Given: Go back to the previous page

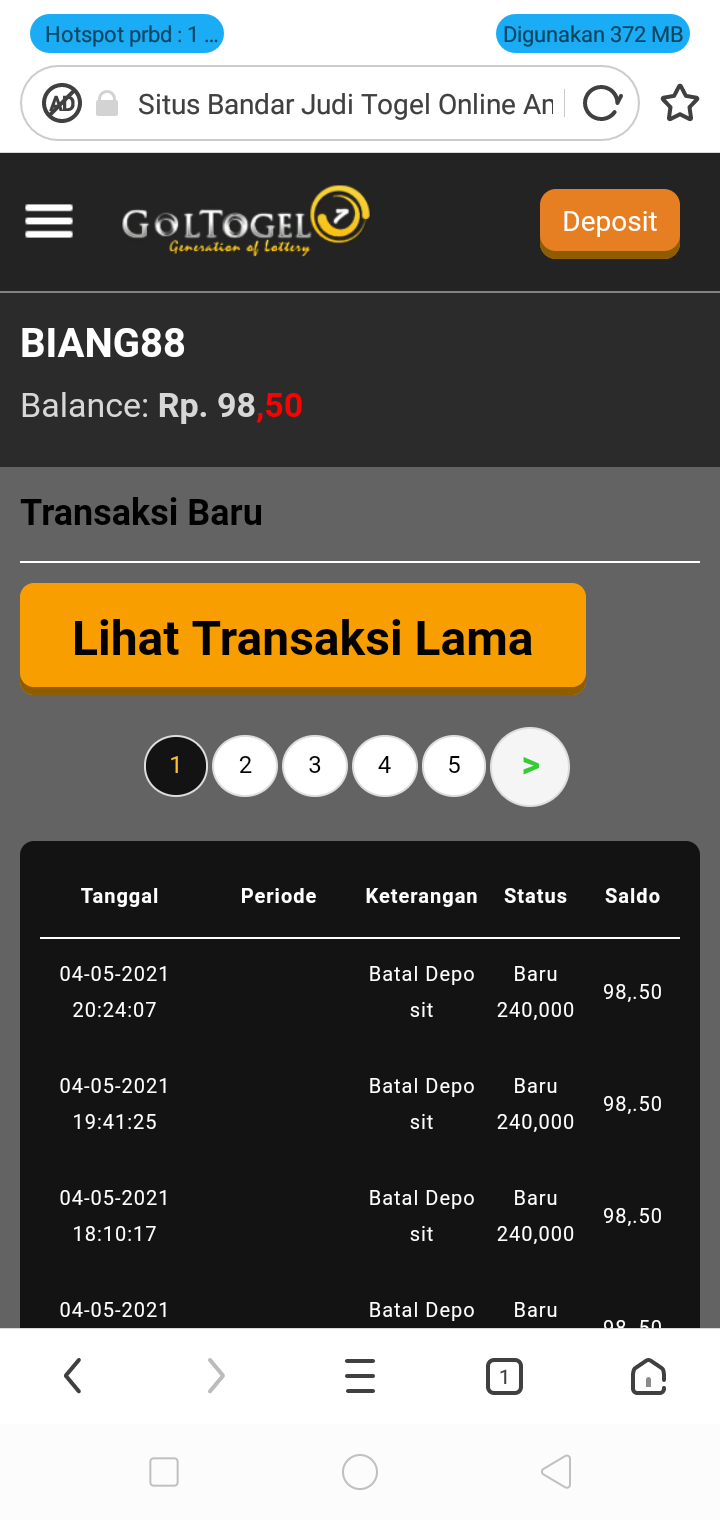Looking at the screenshot, I should (x=72, y=1377).
